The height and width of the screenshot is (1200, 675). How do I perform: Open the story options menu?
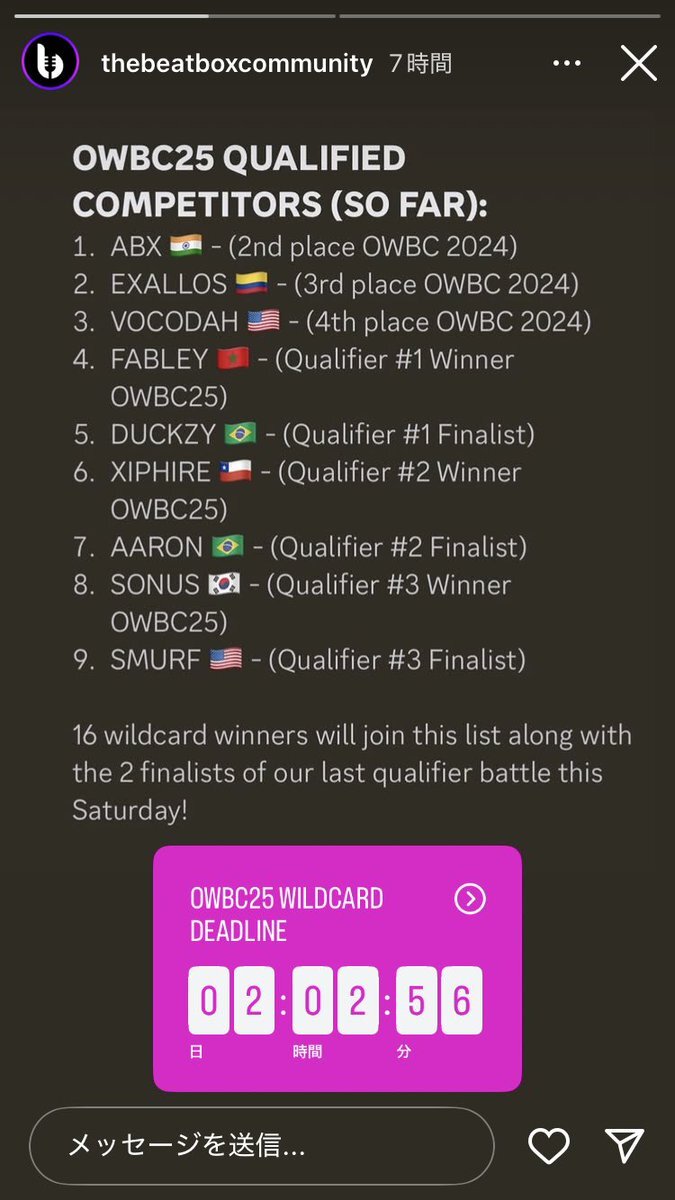(x=566, y=64)
